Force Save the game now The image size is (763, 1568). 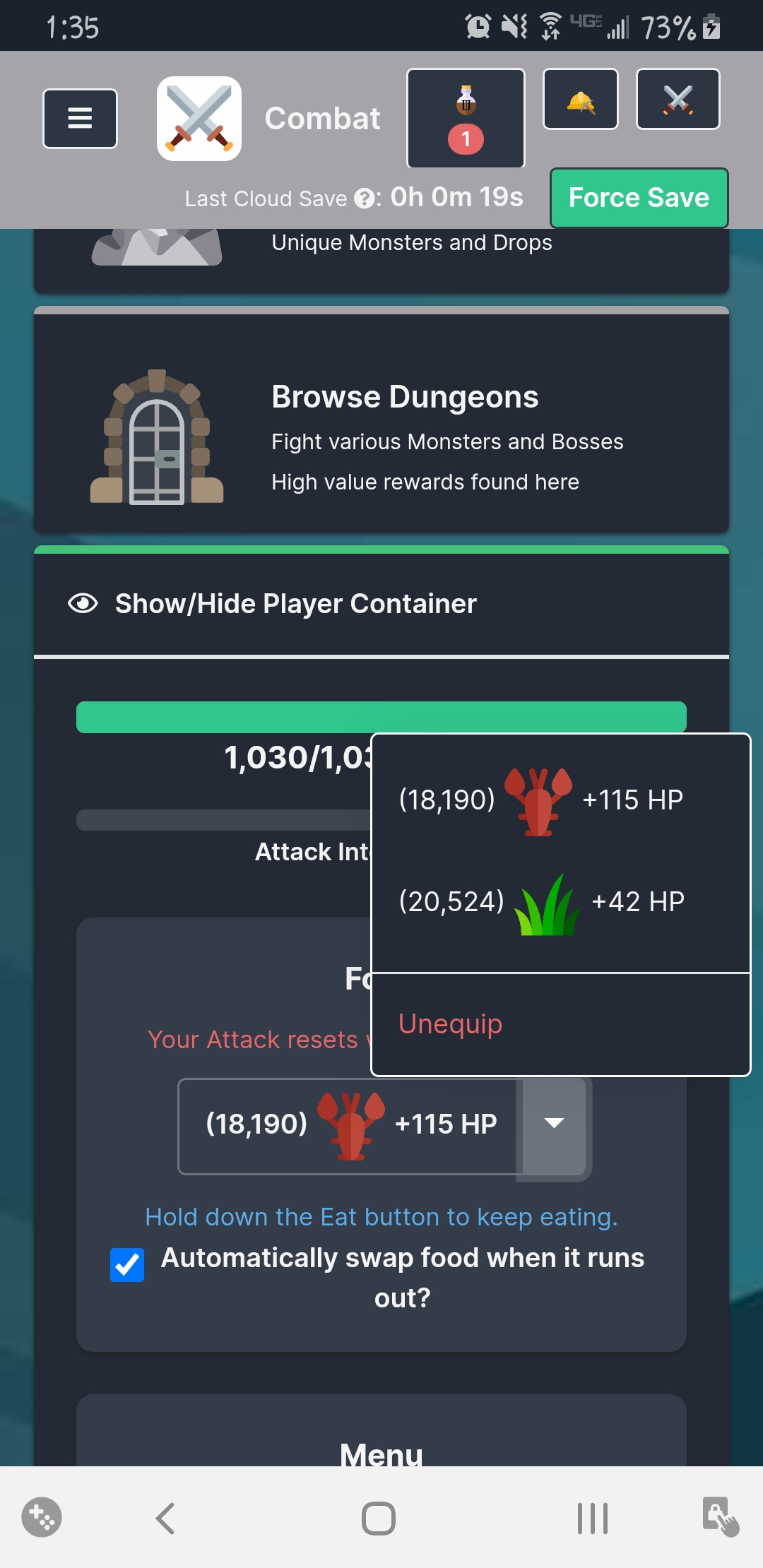coord(639,198)
